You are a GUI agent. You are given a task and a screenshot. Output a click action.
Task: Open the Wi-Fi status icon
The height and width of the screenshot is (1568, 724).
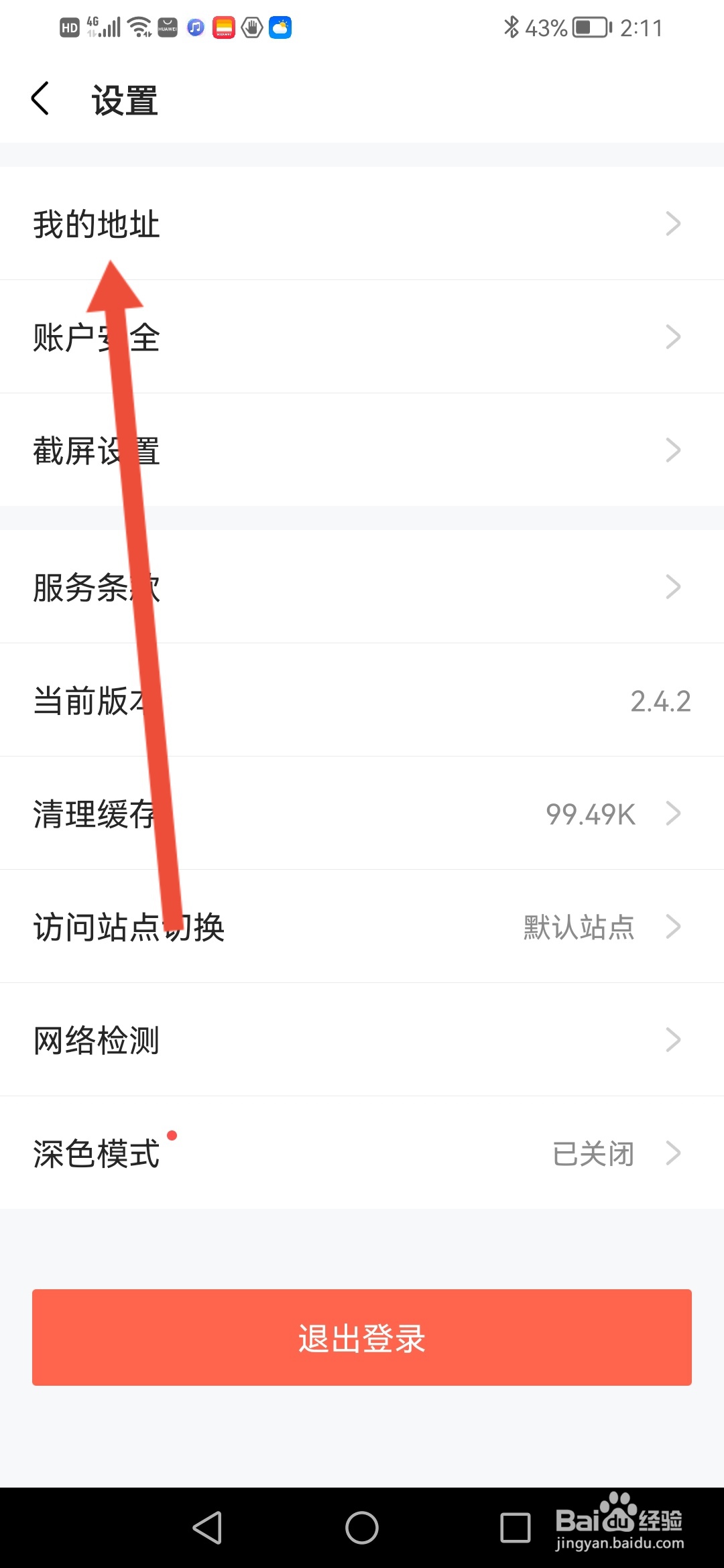click(x=139, y=27)
